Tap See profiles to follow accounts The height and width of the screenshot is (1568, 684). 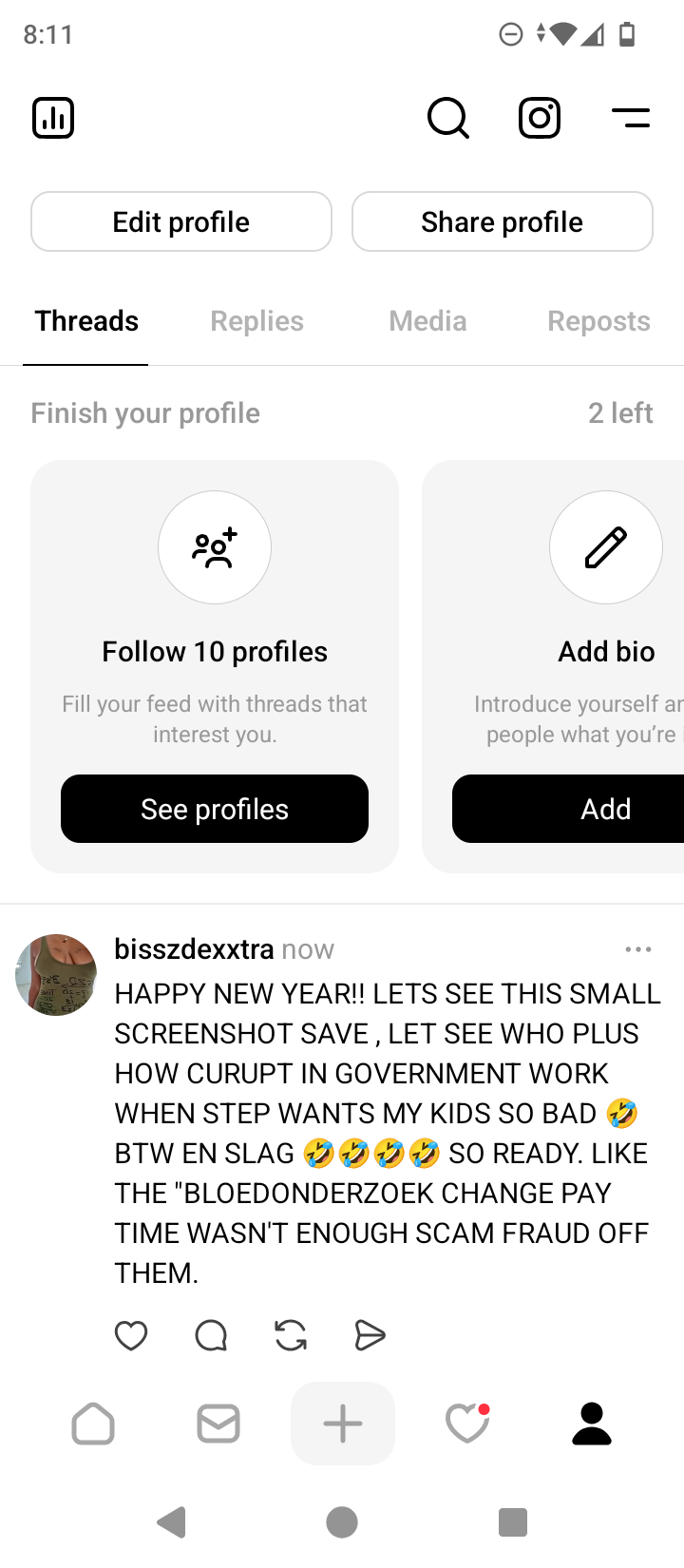click(215, 809)
